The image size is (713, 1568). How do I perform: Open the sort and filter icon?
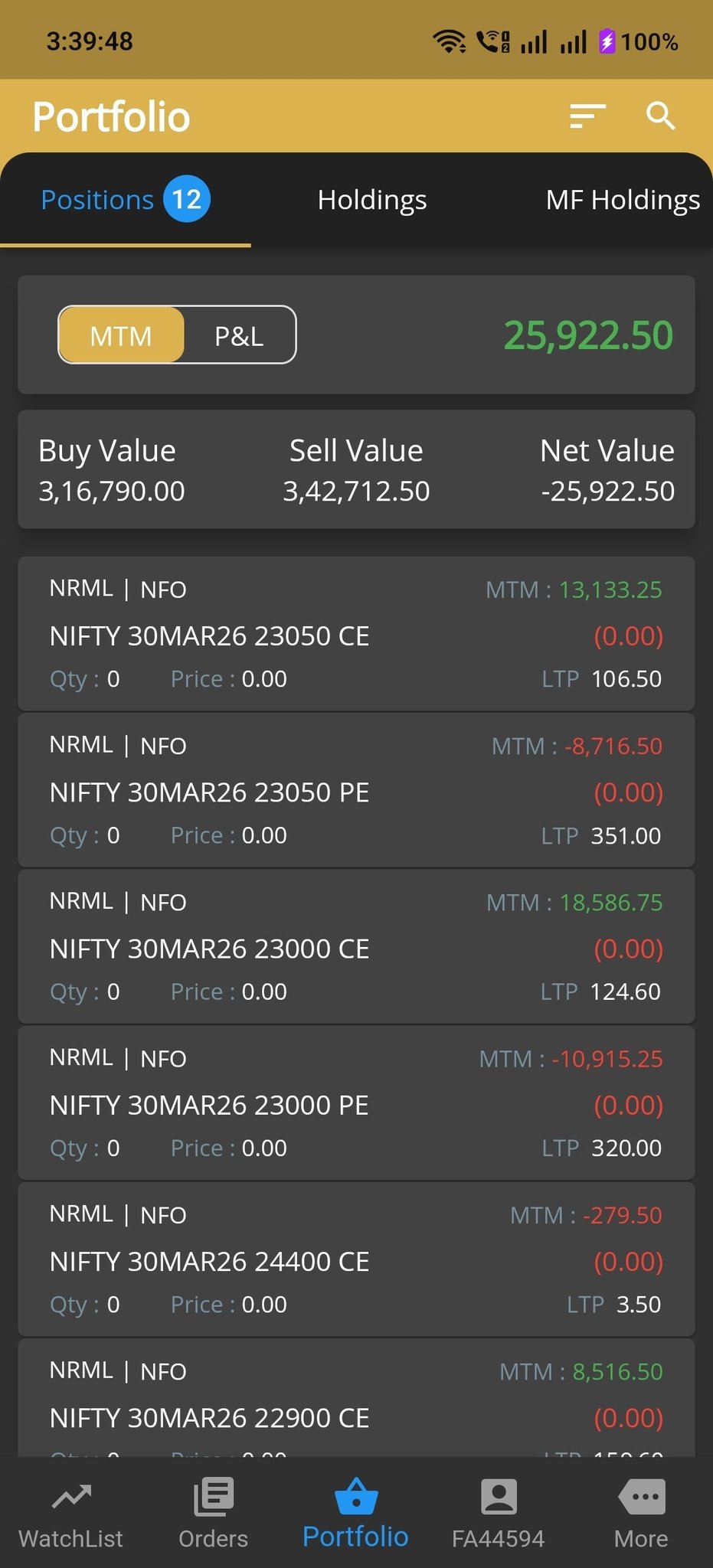(587, 116)
